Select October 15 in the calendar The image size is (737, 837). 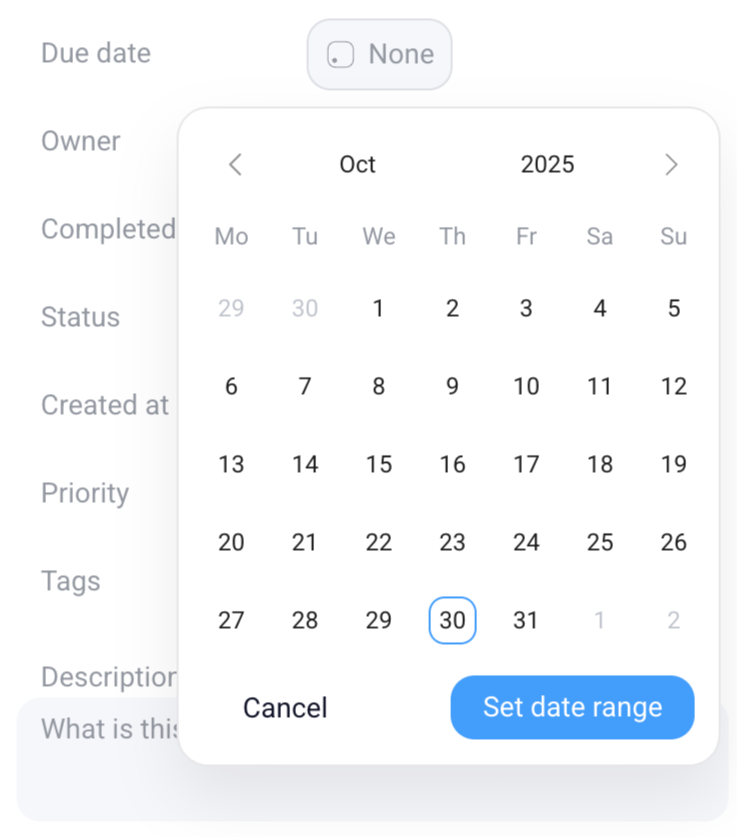pos(378,464)
